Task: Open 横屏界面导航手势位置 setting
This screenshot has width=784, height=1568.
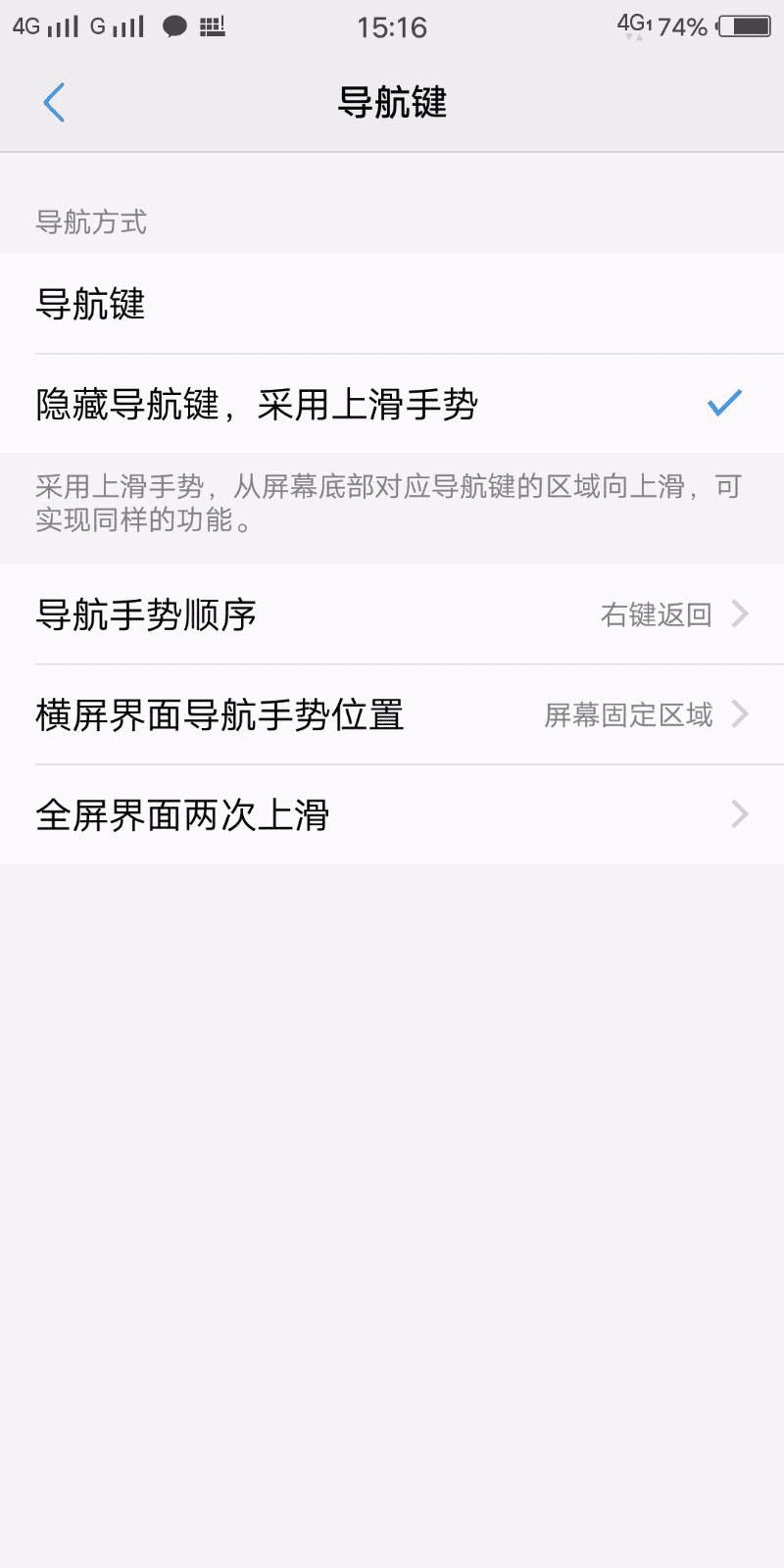Action: click(392, 715)
